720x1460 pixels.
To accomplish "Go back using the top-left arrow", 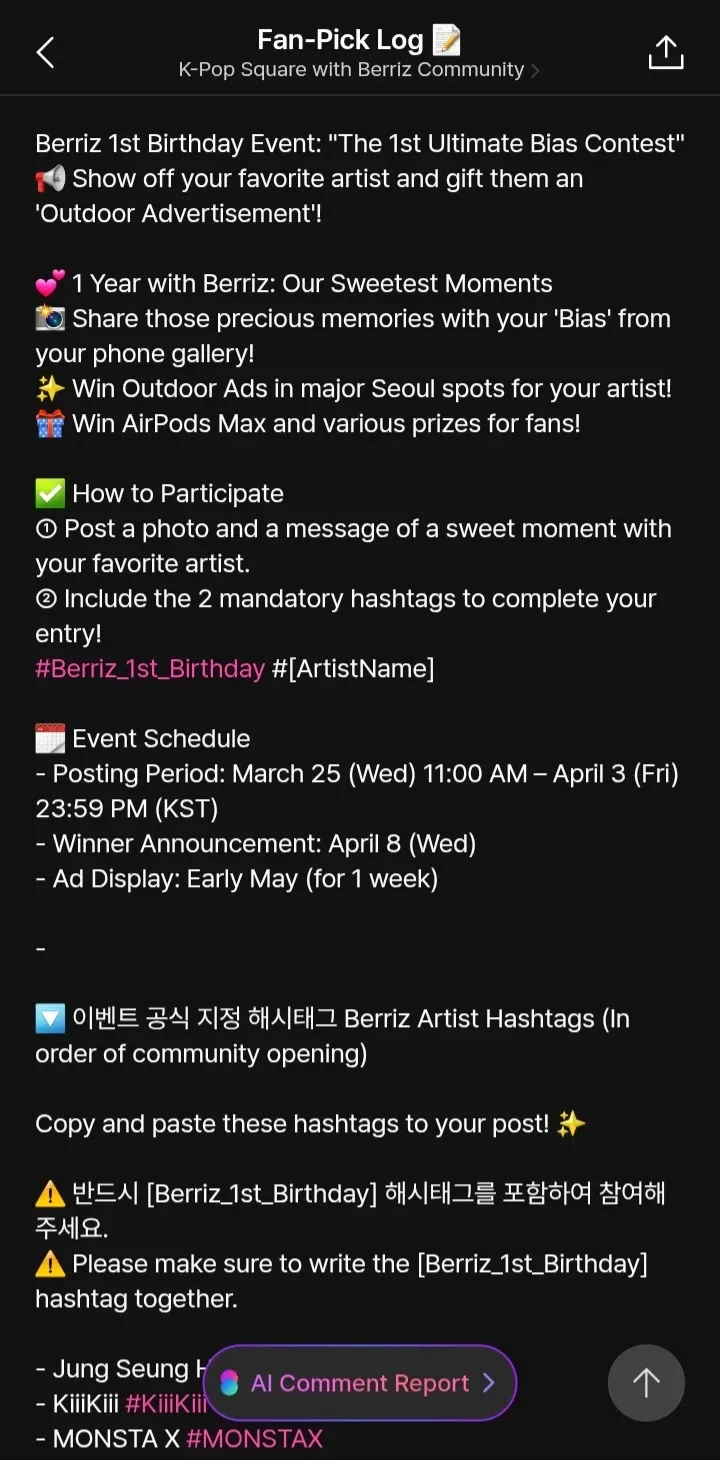I will (46, 53).
